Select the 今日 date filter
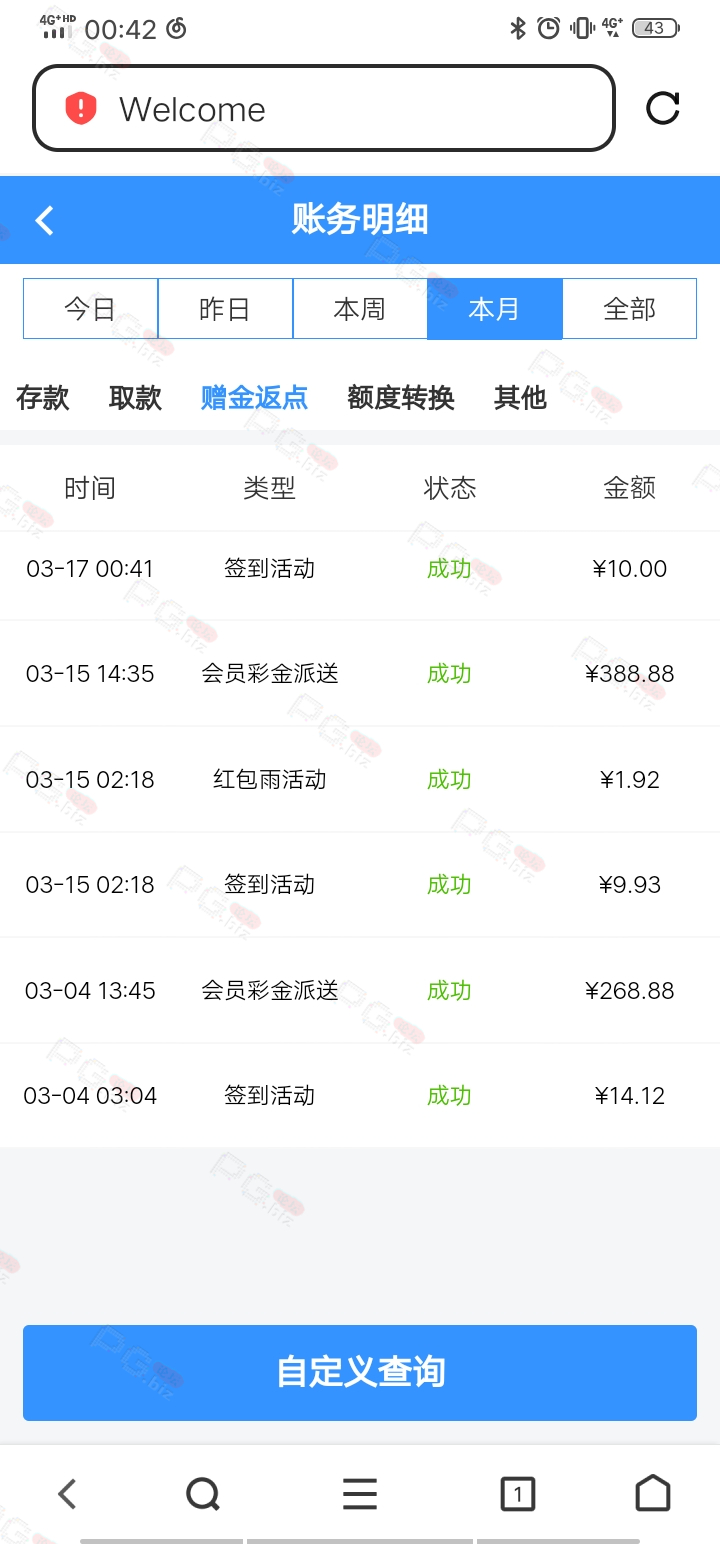 91,309
